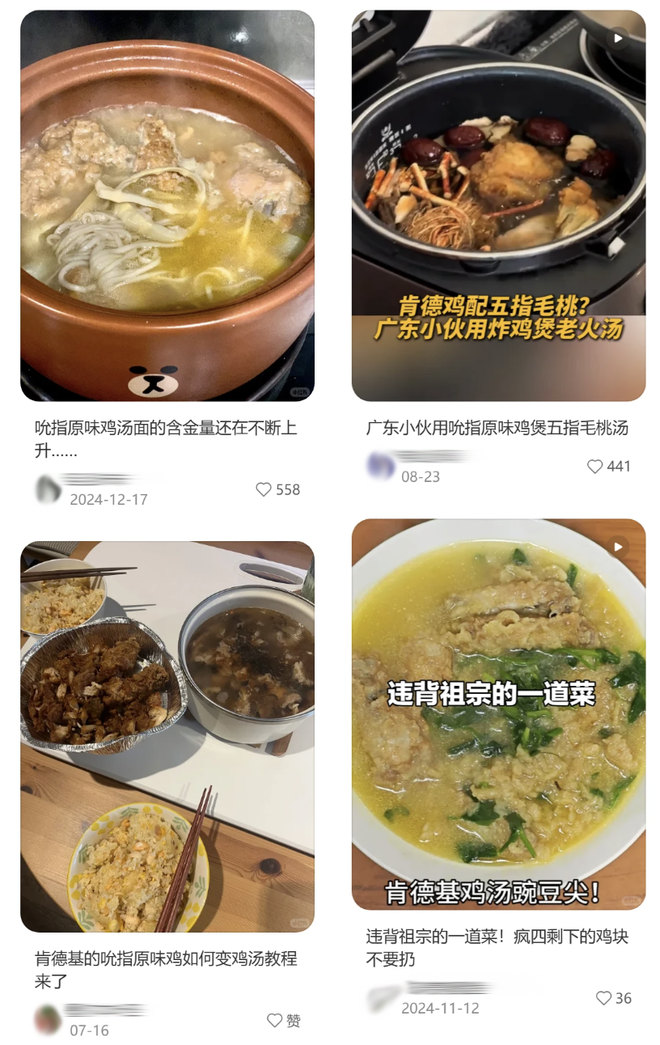View the author avatar dated 2024-12-17
Image resolution: width=660 pixels, height=1045 pixels.
pos(48,489)
